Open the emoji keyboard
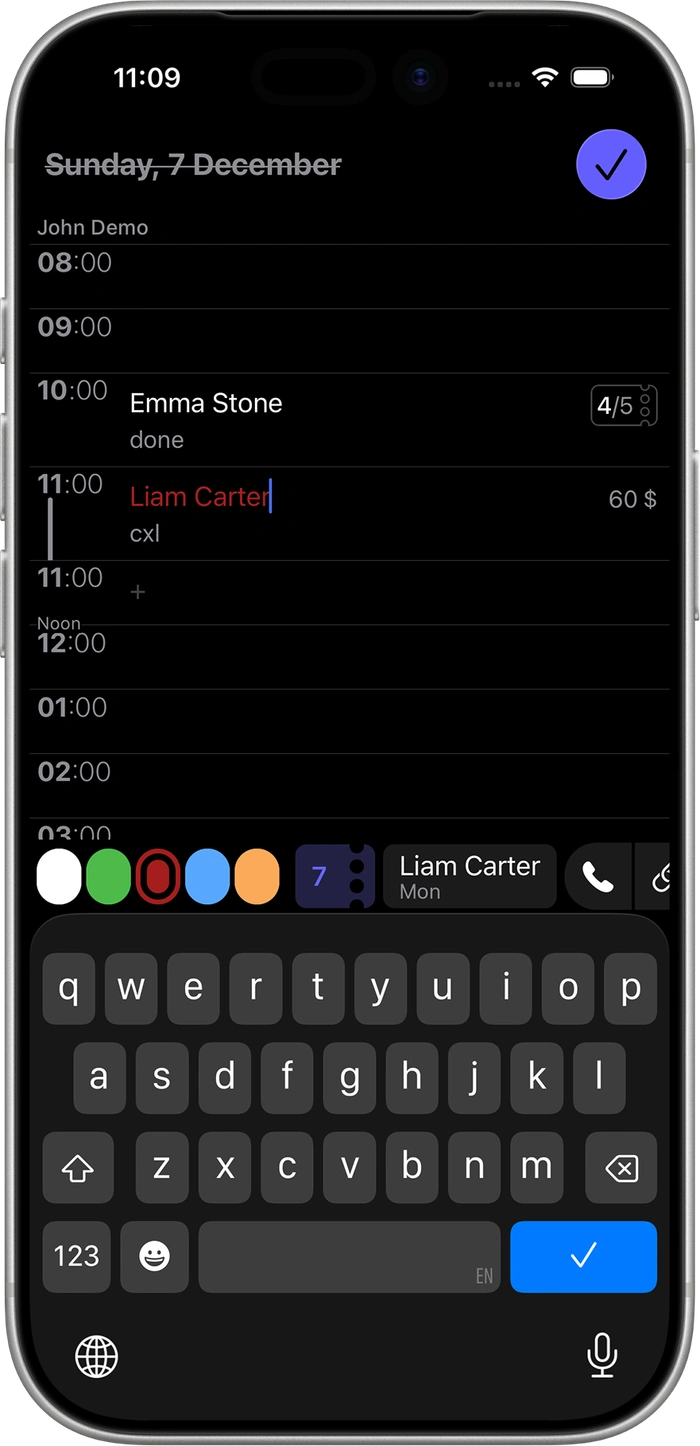 pos(154,1256)
